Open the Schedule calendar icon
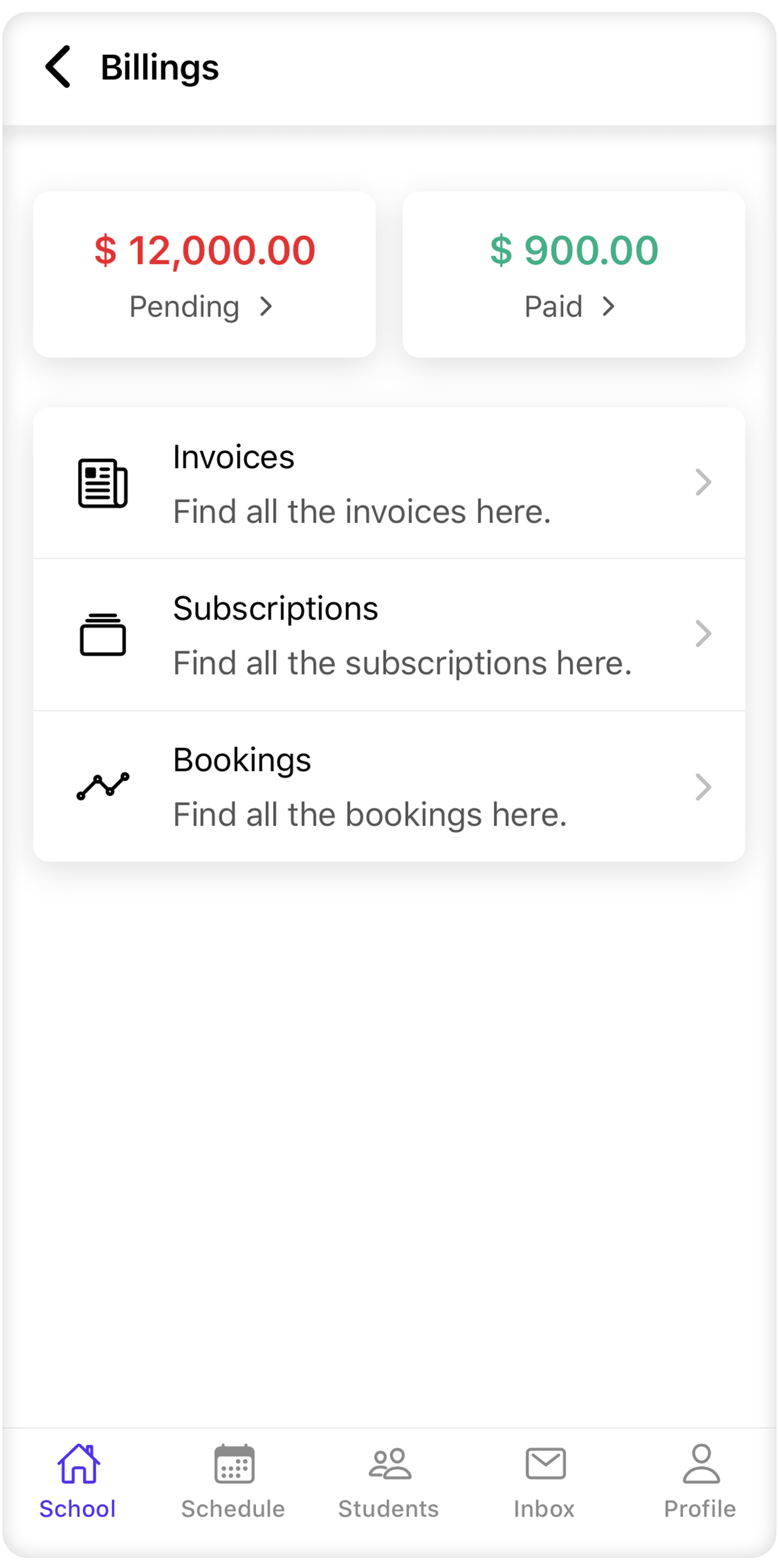 233,1463
